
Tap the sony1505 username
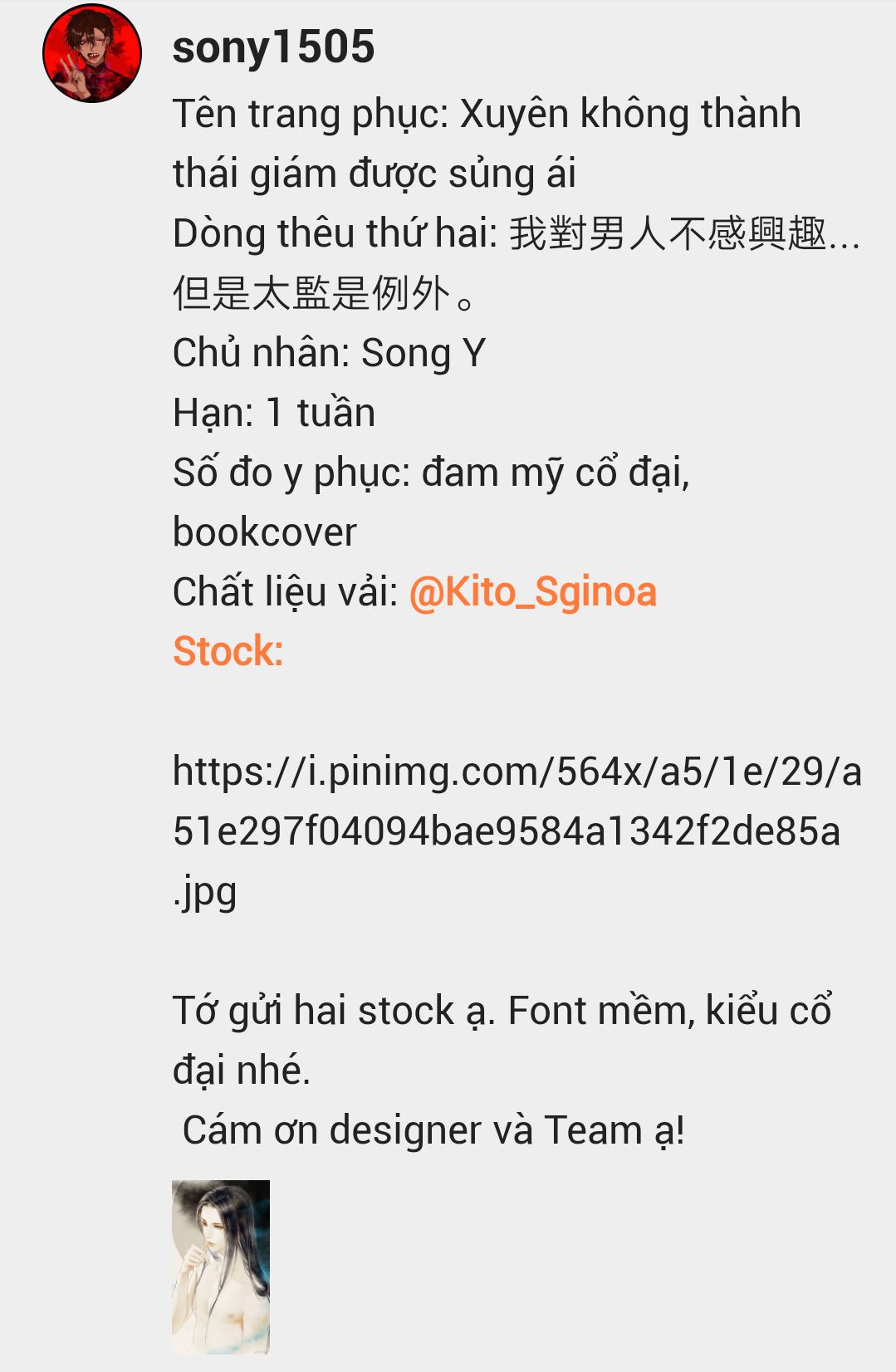click(273, 47)
